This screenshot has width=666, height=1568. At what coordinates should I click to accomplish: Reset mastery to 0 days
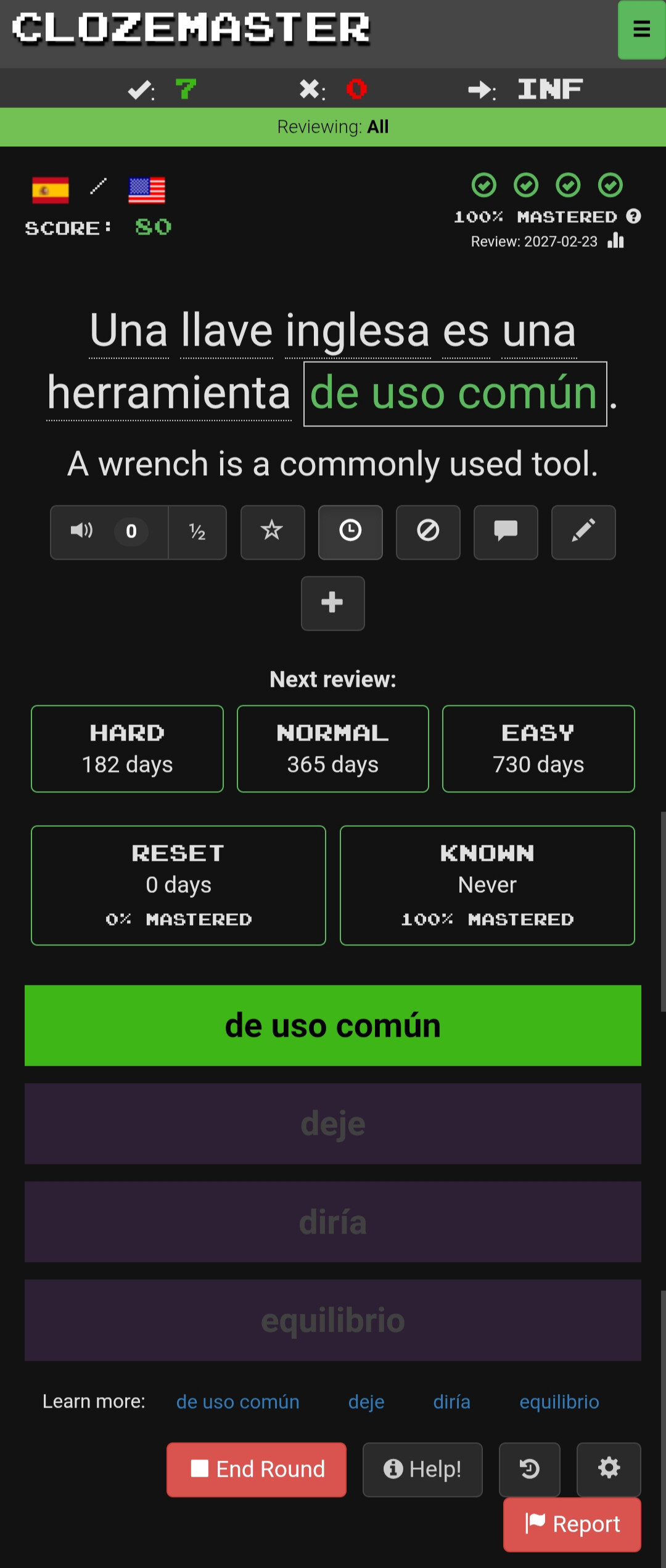pos(178,884)
